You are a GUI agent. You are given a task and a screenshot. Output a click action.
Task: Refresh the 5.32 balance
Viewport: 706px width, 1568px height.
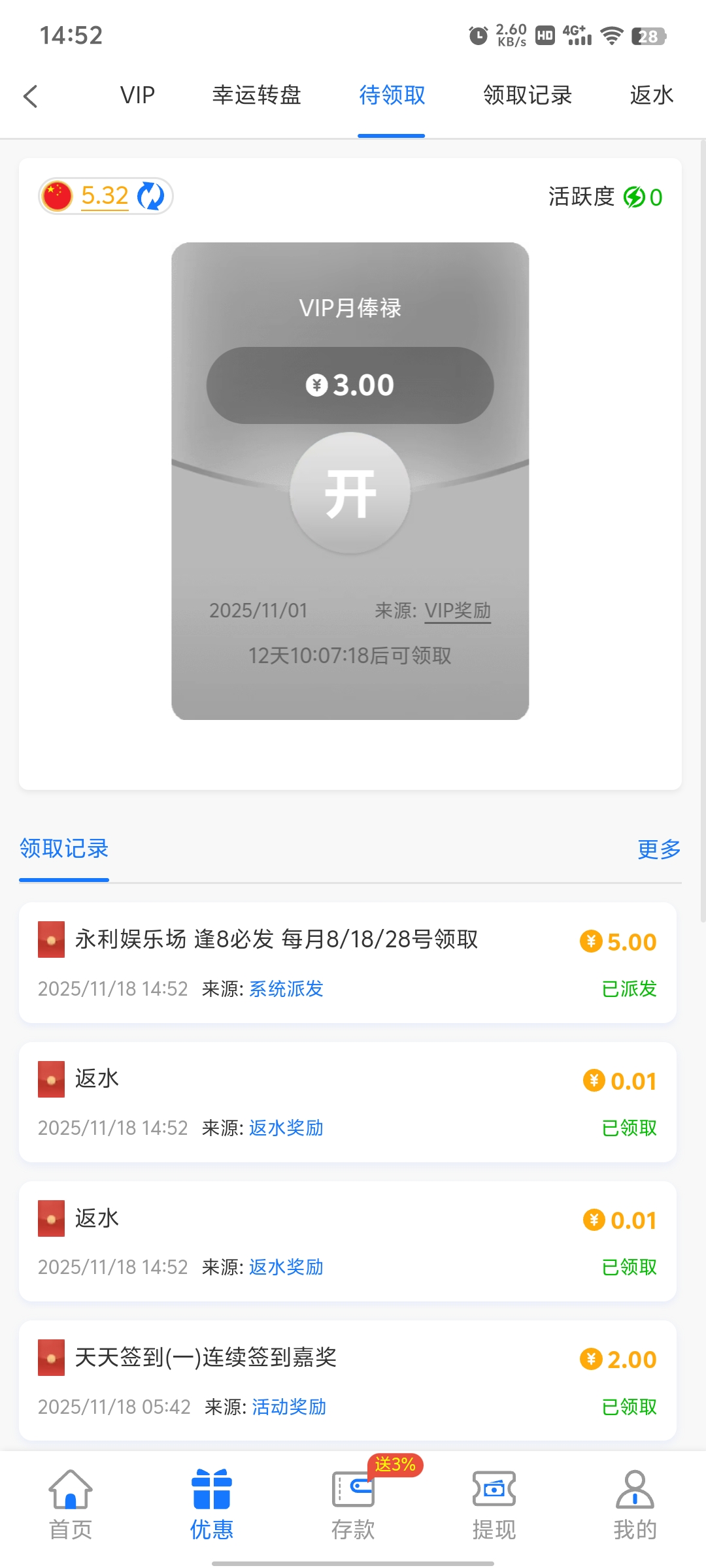pyautogui.click(x=151, y=196)
